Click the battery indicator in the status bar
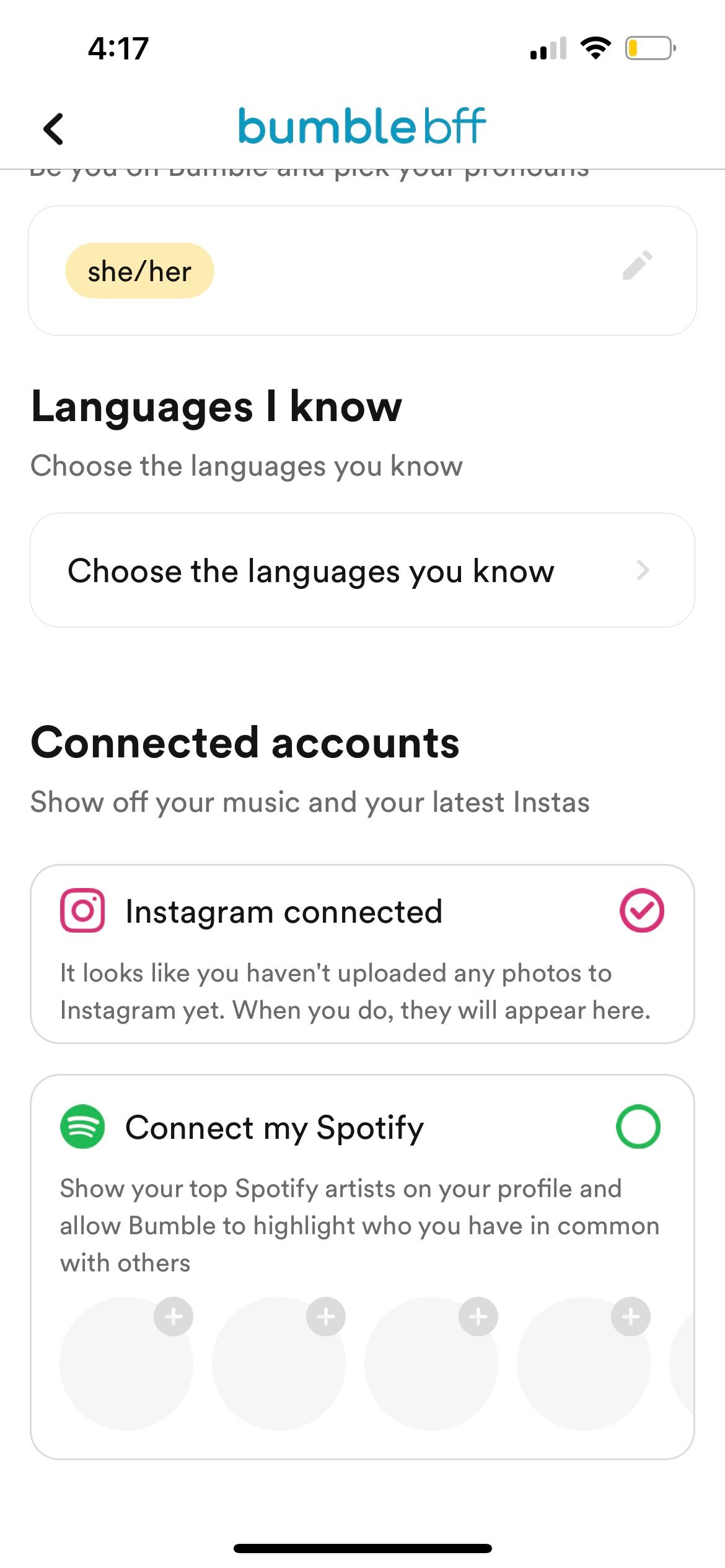725x1568 pixels. (649, 48)
